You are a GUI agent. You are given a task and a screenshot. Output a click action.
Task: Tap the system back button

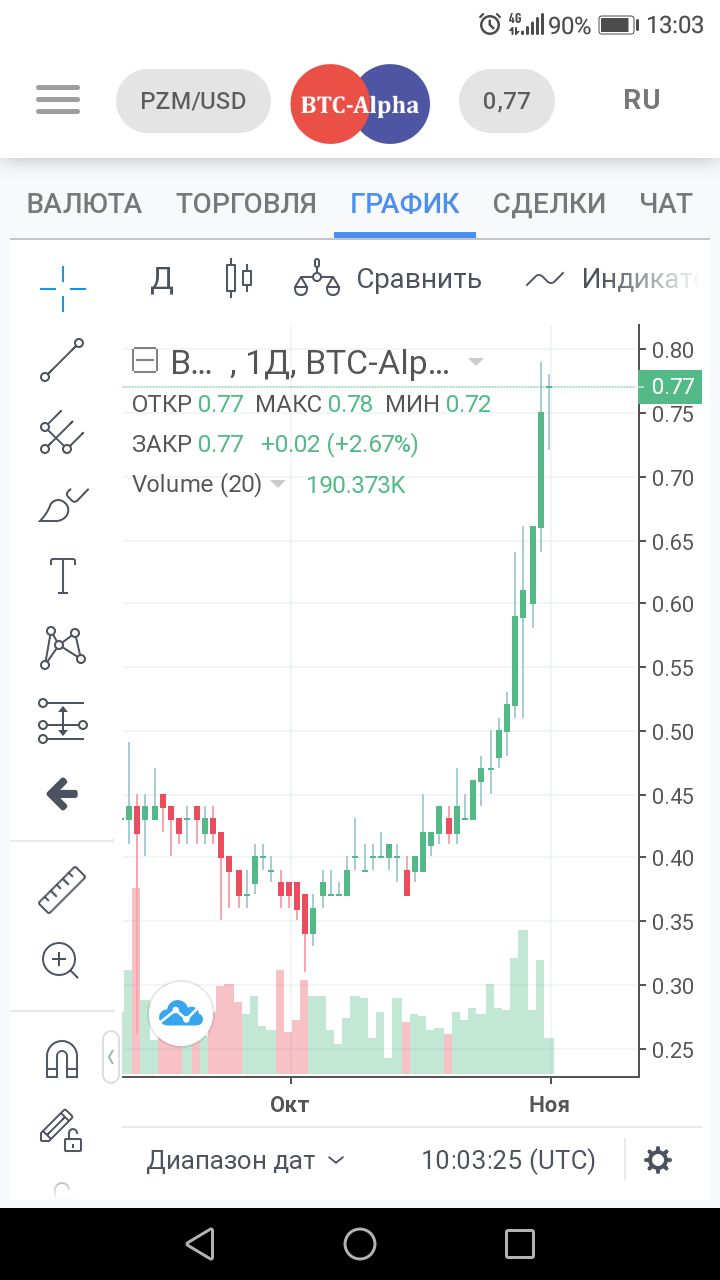(200, 1244)
